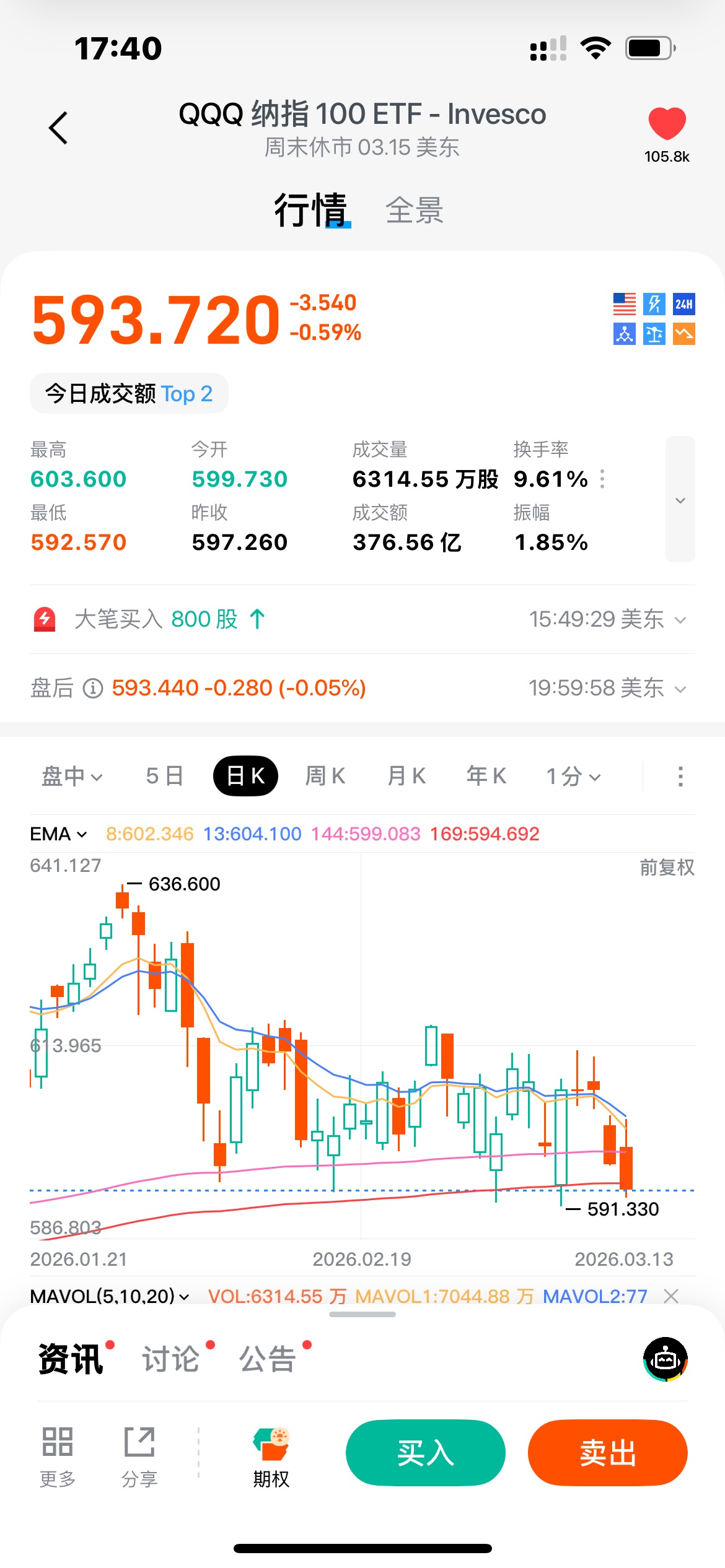Image resolution: width=725 pixels, height=1568 pixels.
Task: Open the 今日成交额 Top 2 chip
Action: [x=129, y=394]
